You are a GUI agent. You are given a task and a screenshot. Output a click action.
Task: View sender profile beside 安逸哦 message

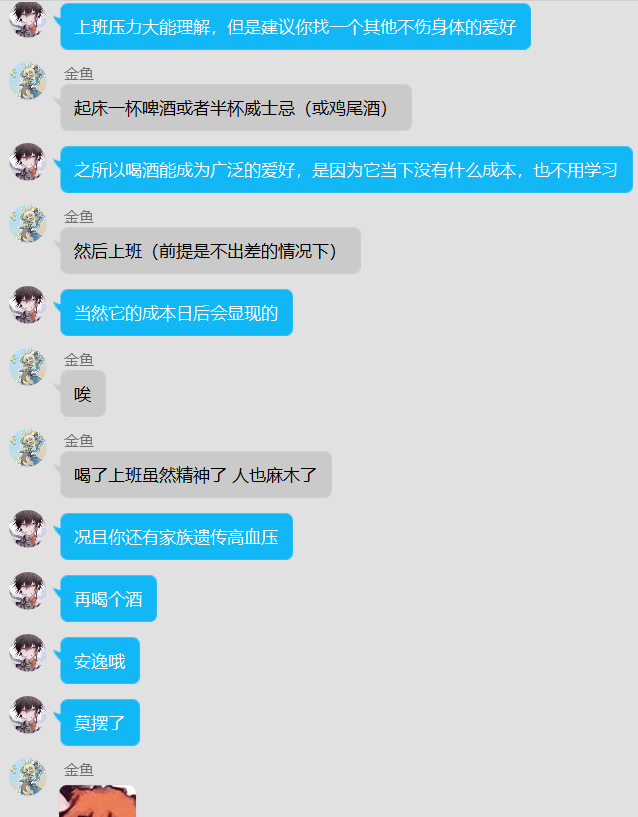coord(28,653)
